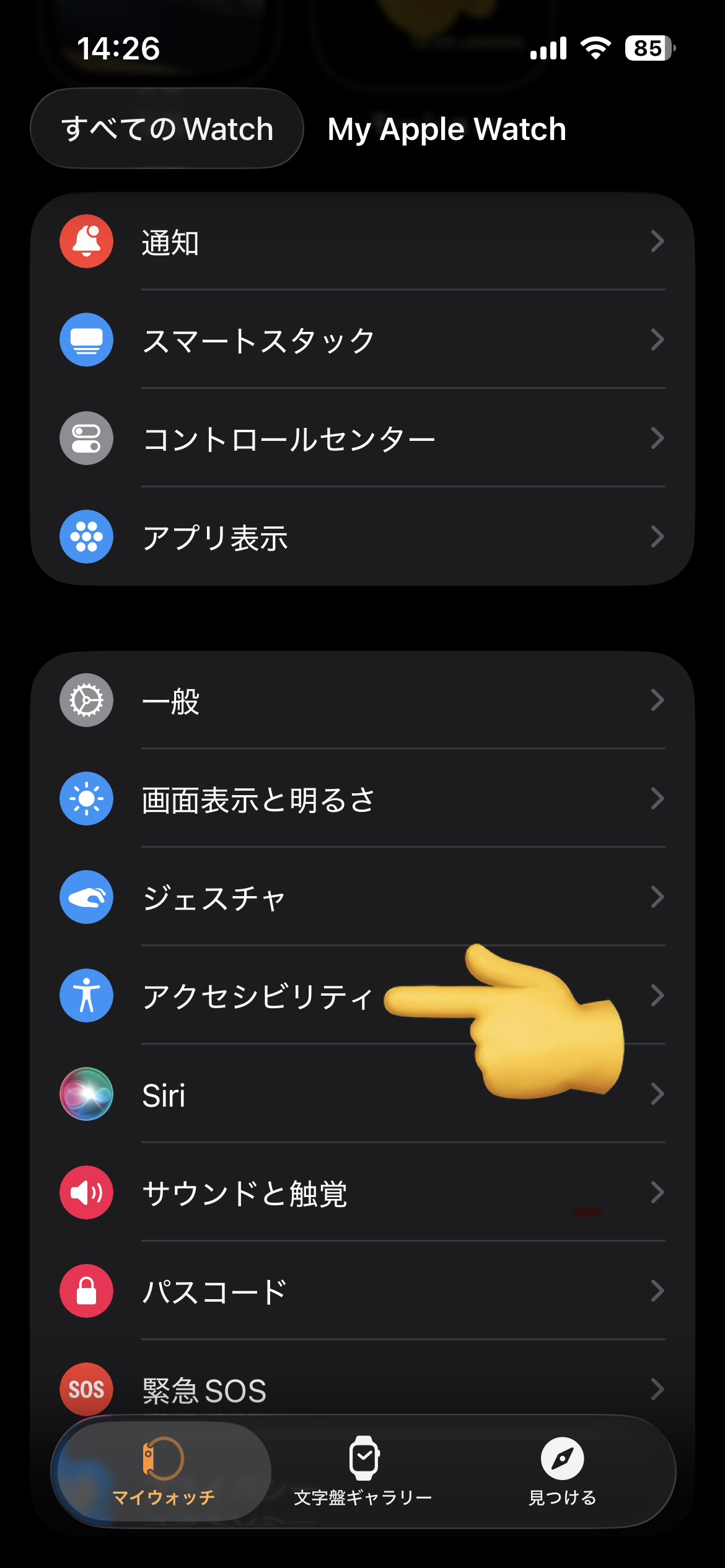Open サウンドと触覚 settings

pos(362,1193)
